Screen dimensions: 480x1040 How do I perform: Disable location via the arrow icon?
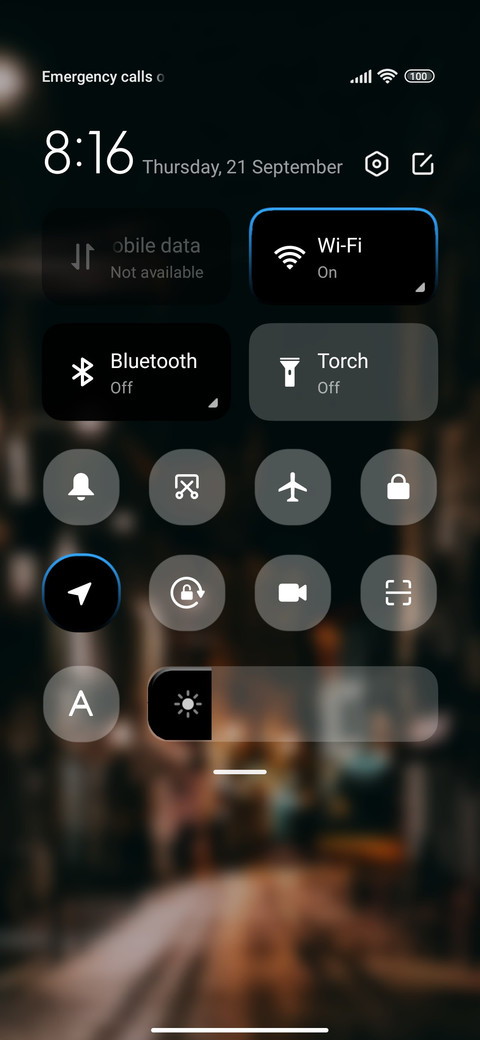tap(82, 593)
